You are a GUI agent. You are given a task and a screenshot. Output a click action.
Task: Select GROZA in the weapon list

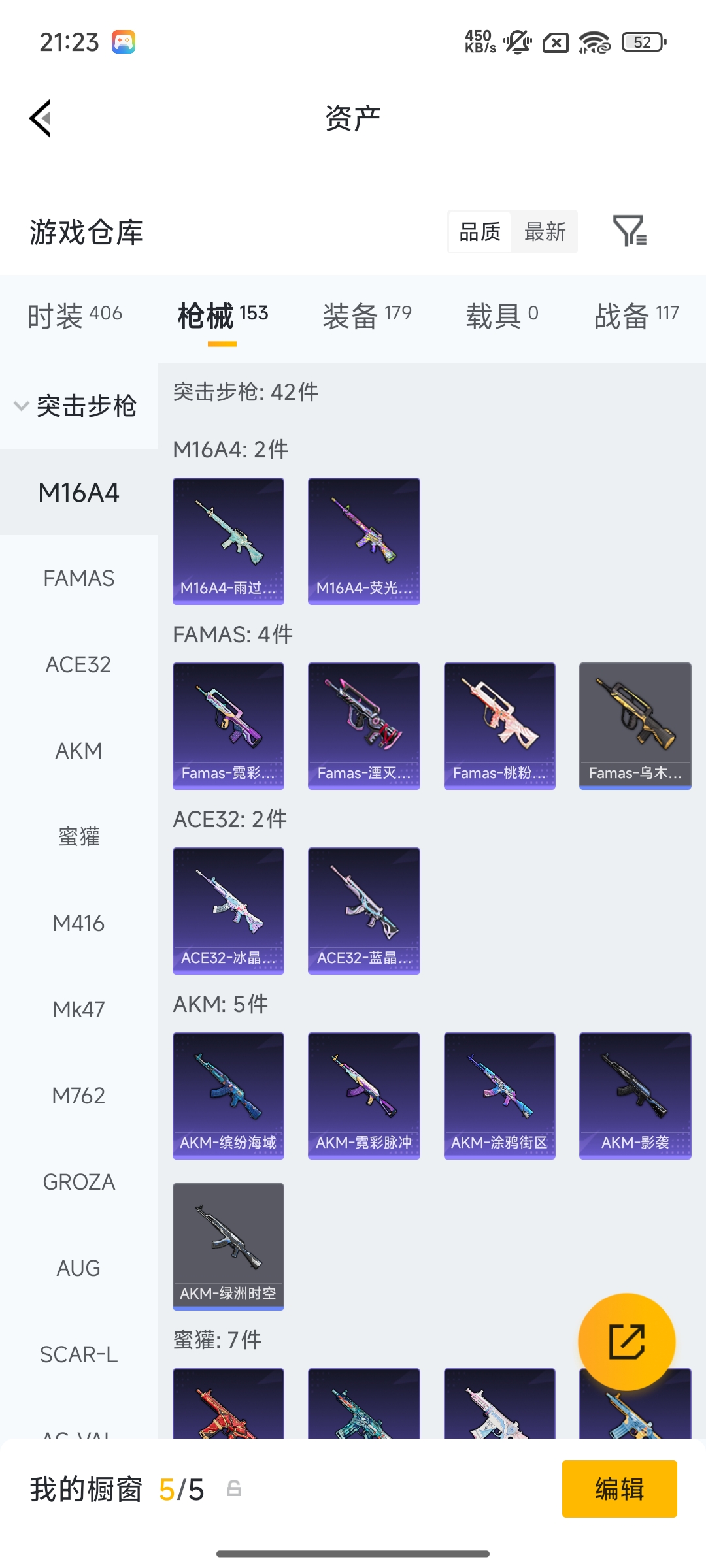[78, 1182]
